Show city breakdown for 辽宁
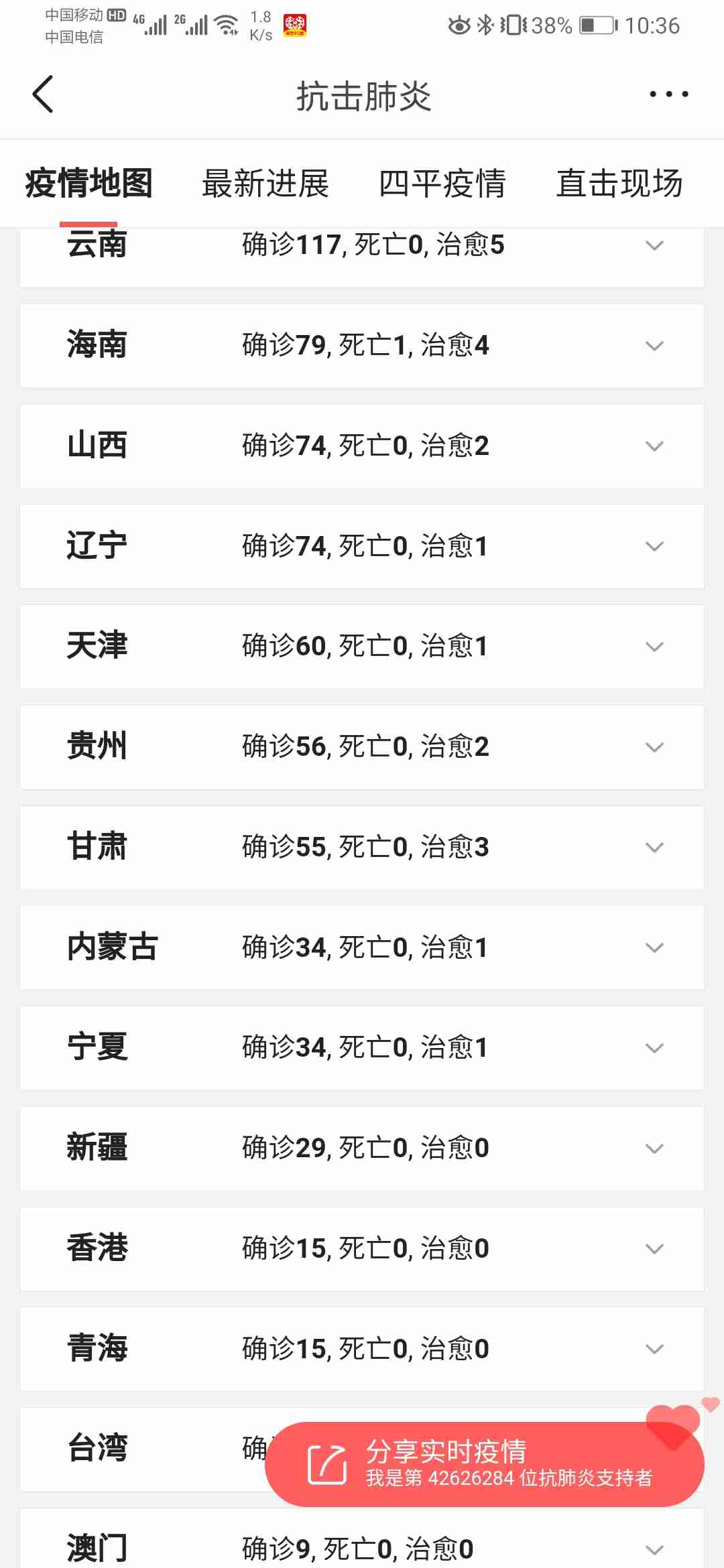Viewport: 724px width, 1568px height. 654,547
